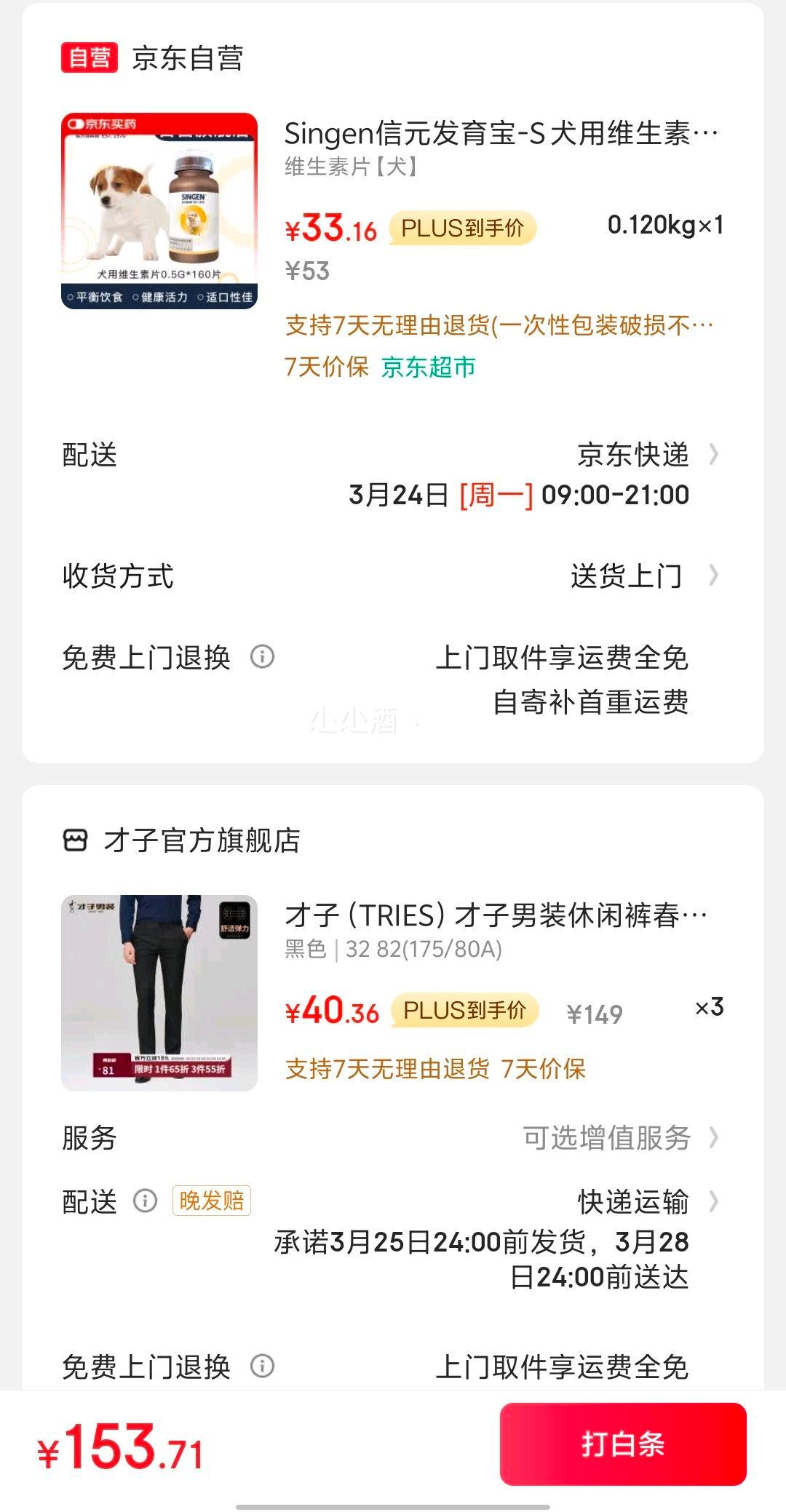Tap info icon beside 晚发赔 badge
The width and height of the screenshot is (786, 1512).
(145, 1201)
